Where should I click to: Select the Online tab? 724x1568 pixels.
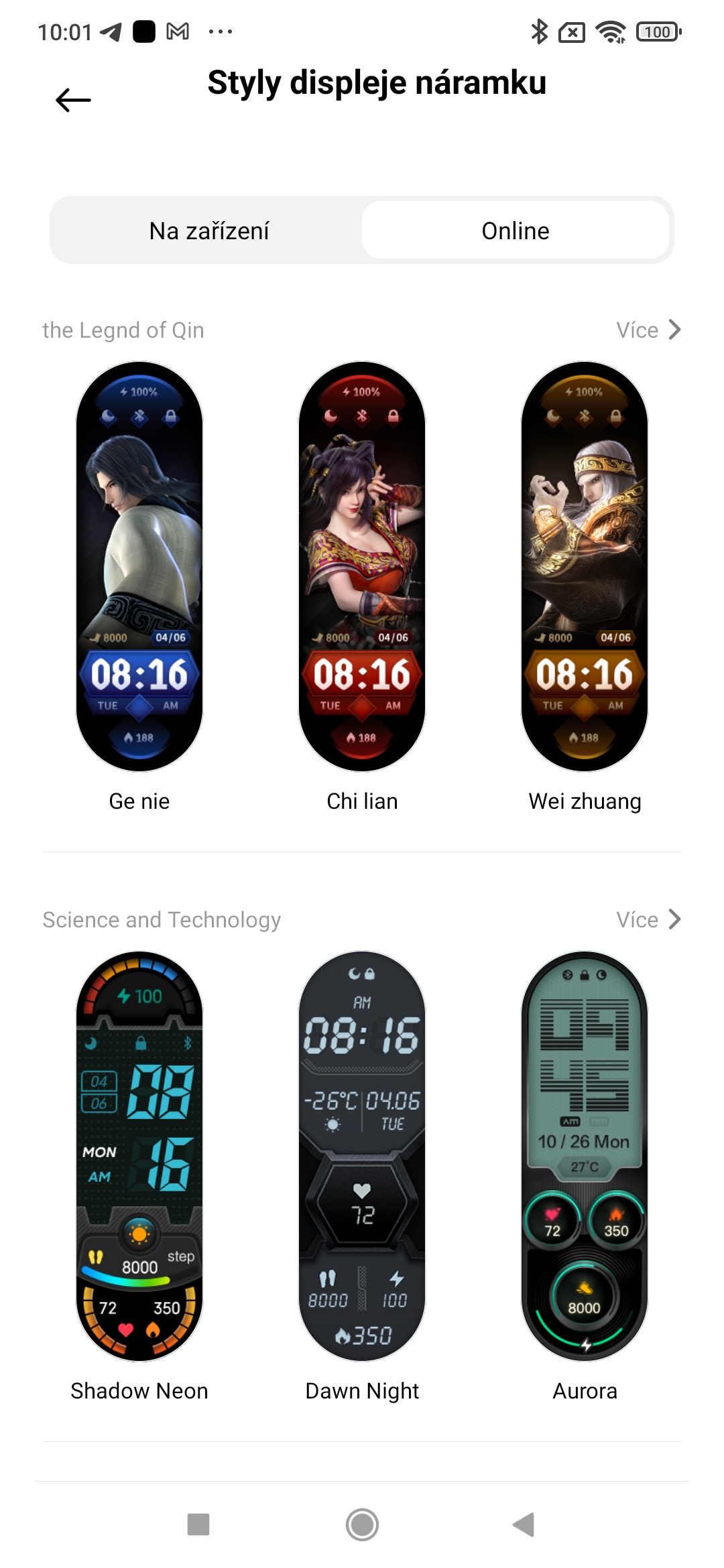pos(515,231)
